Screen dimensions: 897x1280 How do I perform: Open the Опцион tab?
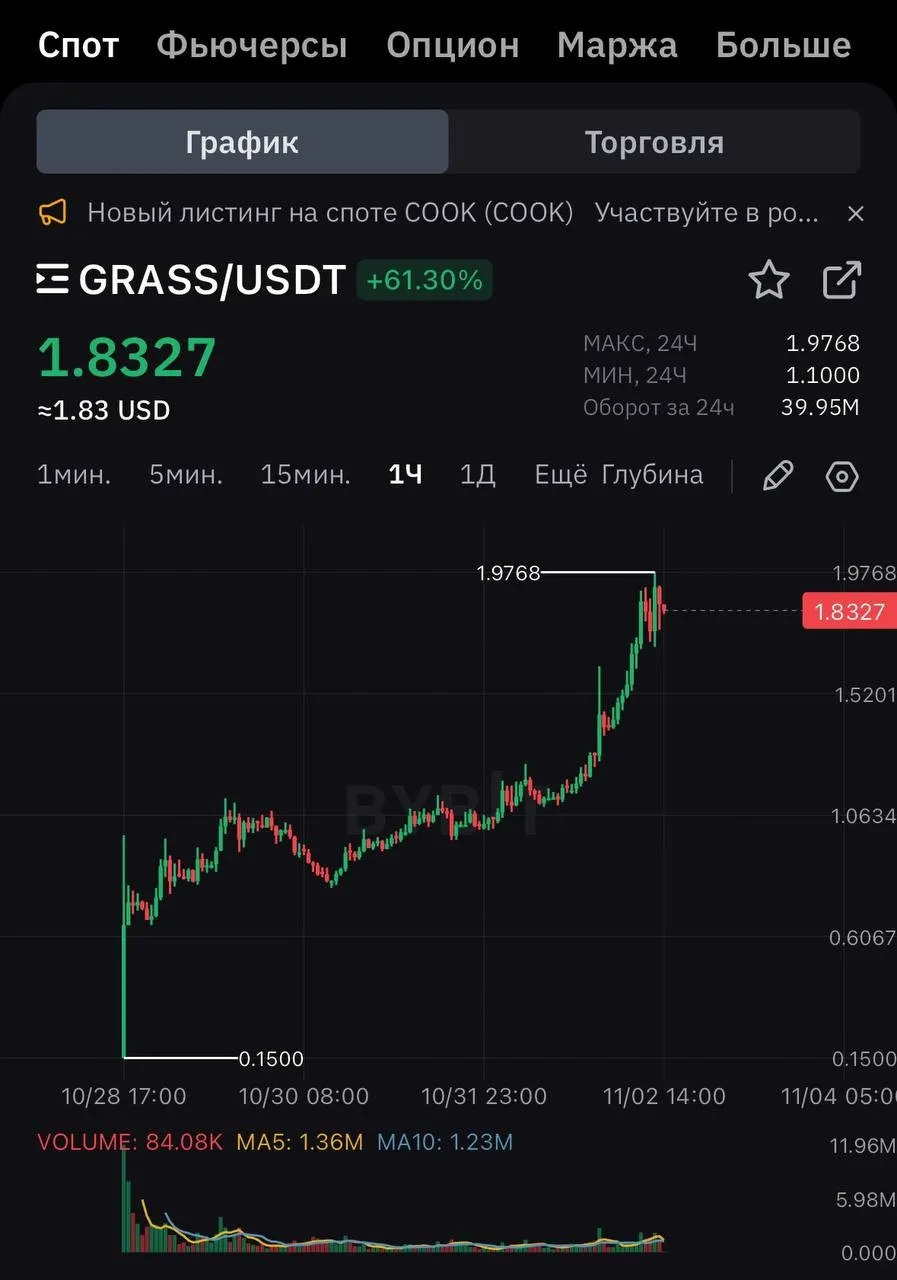click(x=452, y=45)
